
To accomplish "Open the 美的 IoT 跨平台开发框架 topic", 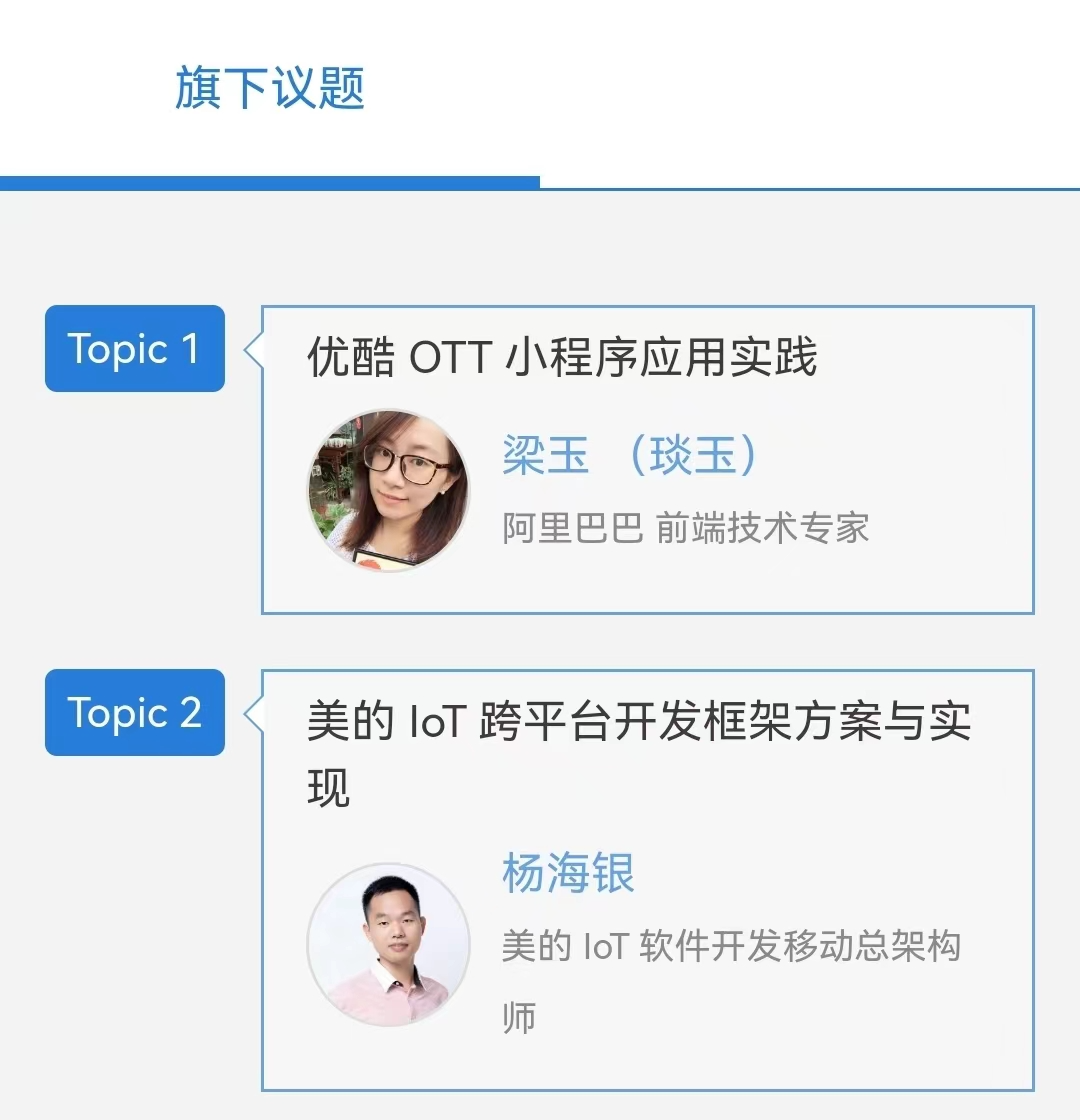I will (x=638, y=723).
